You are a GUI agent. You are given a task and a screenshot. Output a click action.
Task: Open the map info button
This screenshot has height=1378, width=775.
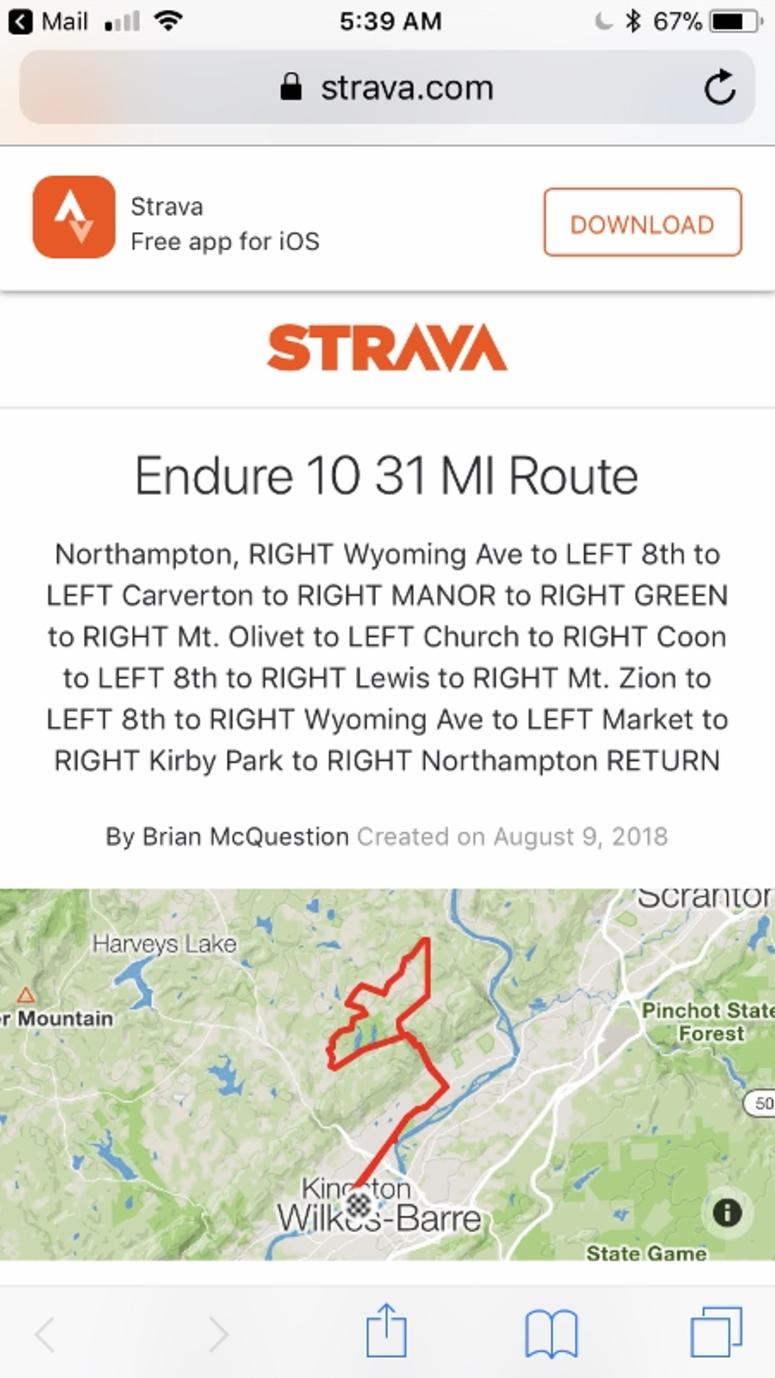click(x=727, y=1213)
